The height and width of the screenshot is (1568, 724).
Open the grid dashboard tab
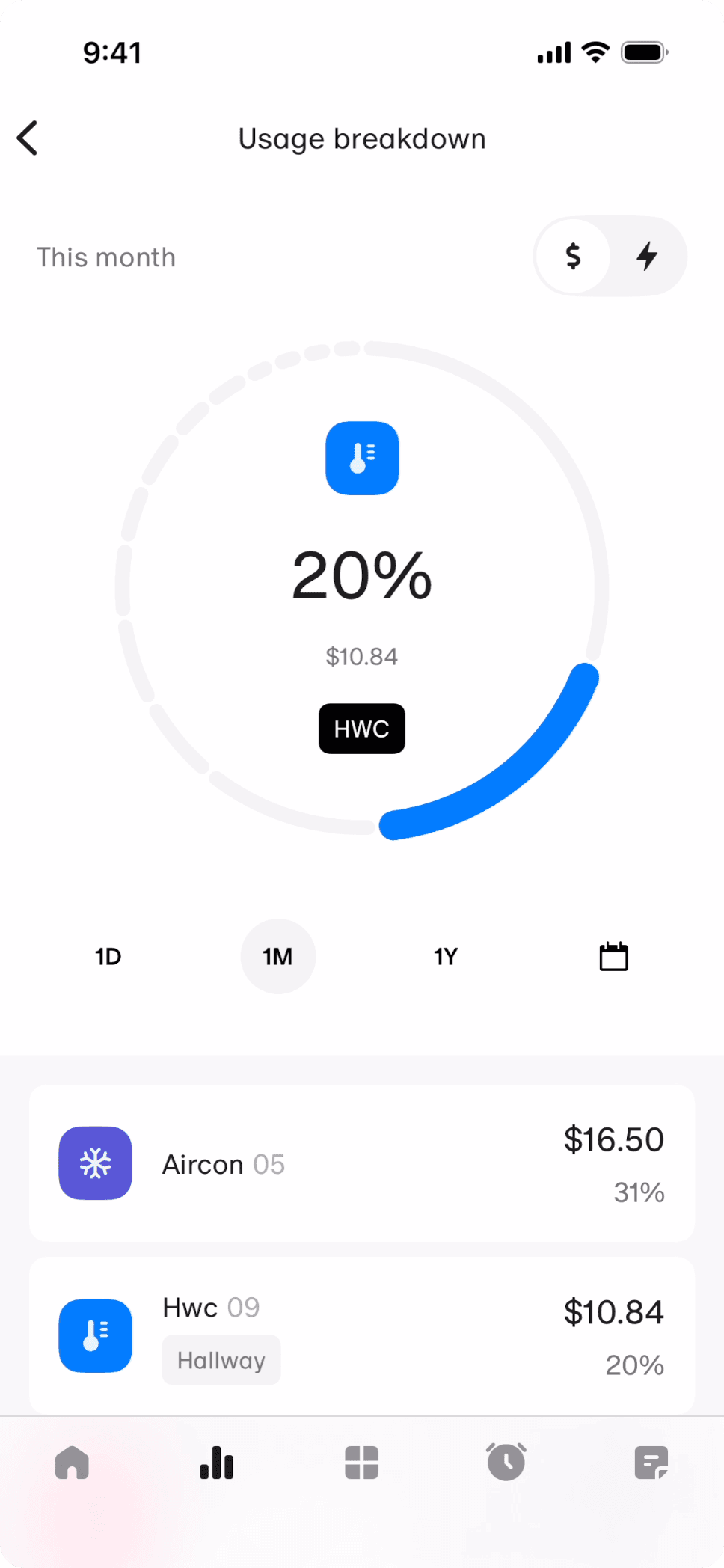point(362,1463)
